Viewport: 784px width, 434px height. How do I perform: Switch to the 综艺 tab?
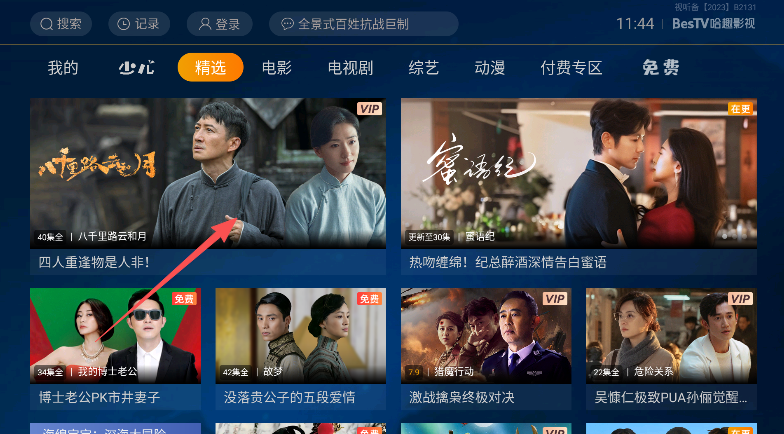[424, 68]
